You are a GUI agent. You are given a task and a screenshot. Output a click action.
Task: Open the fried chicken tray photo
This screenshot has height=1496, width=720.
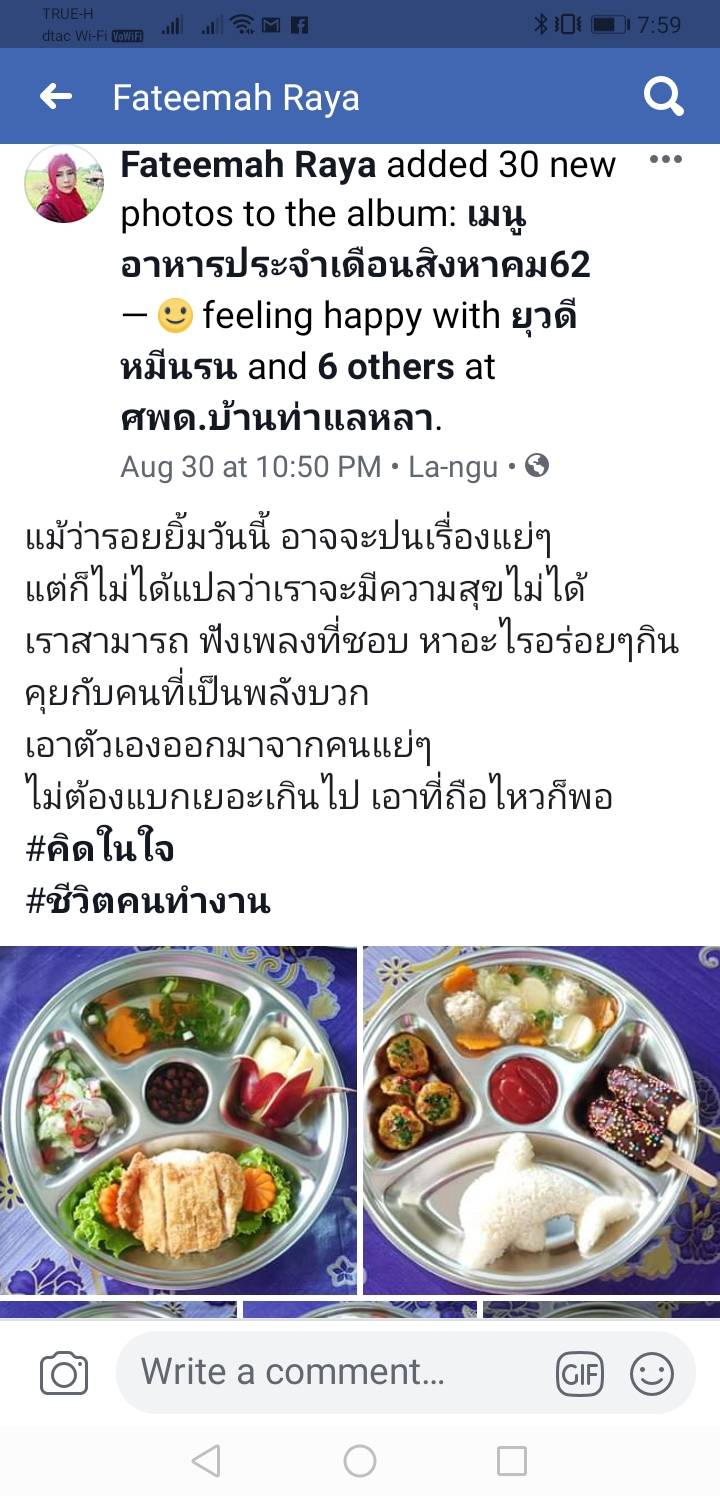178,1120
